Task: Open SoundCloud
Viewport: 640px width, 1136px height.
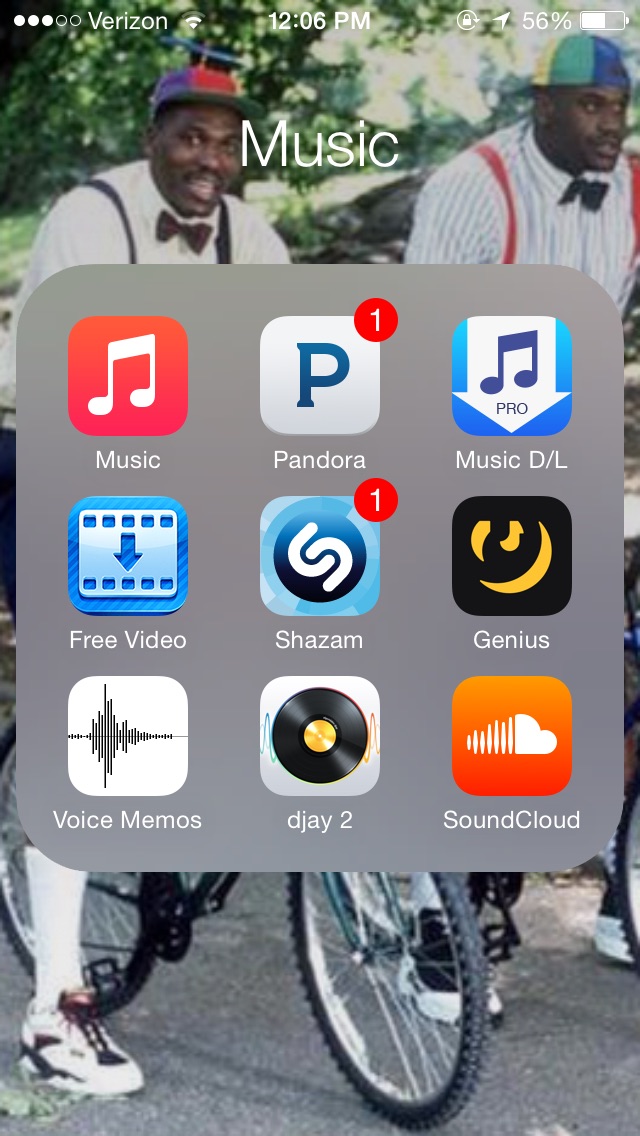Action: pos(512,736)
